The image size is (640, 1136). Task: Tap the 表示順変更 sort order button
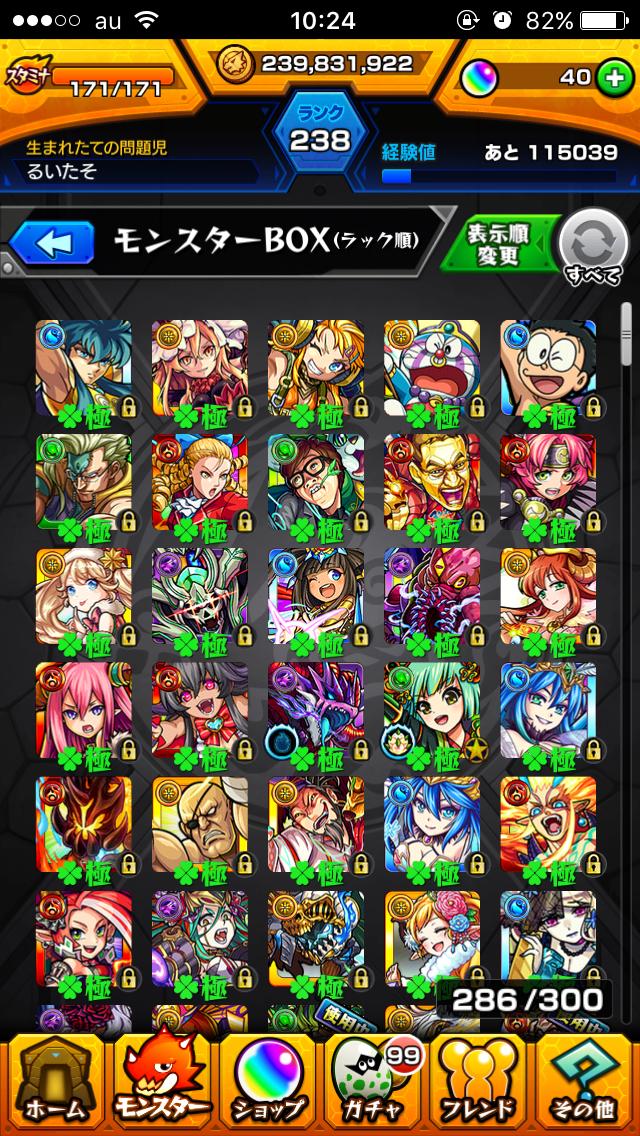click(x=497, y=243)
